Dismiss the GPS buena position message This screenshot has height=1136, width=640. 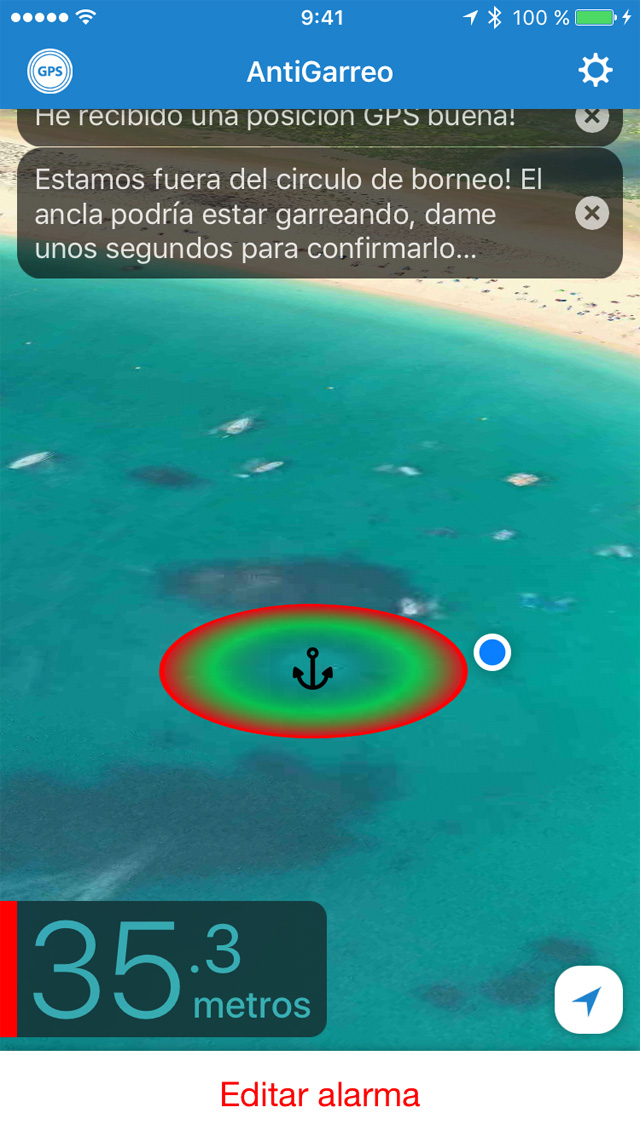592,118
